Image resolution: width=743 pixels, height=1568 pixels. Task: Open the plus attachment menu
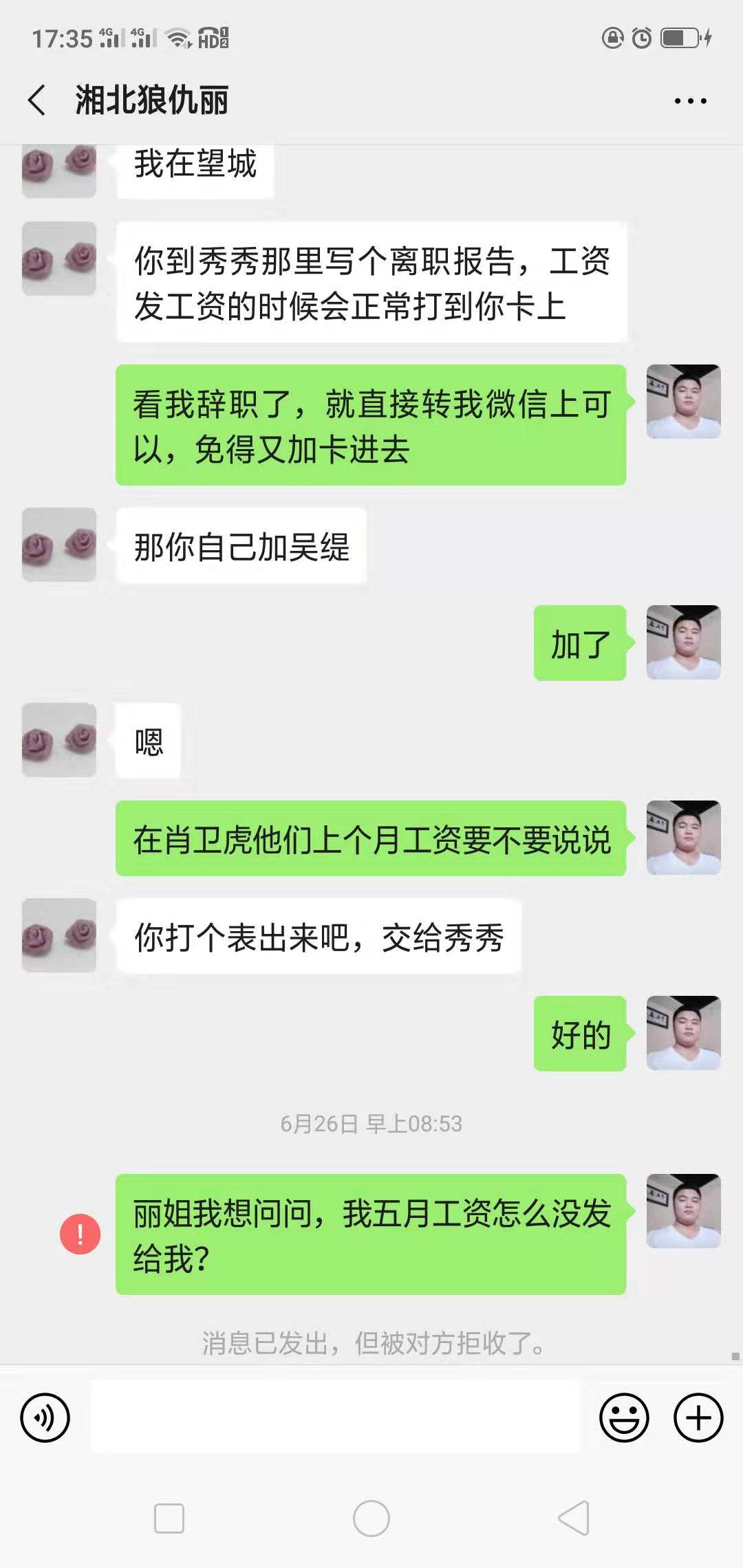coord(698,1417)
